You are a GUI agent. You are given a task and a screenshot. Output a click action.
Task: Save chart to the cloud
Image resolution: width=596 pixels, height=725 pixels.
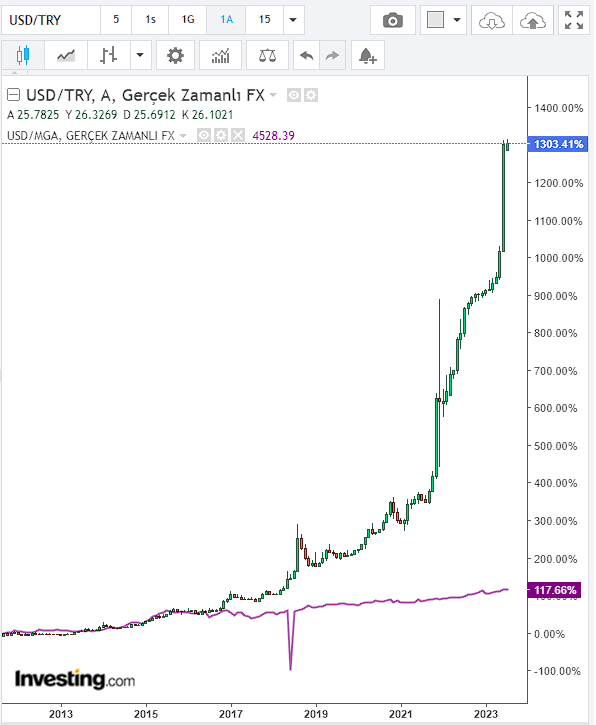(x=533, y=20)
